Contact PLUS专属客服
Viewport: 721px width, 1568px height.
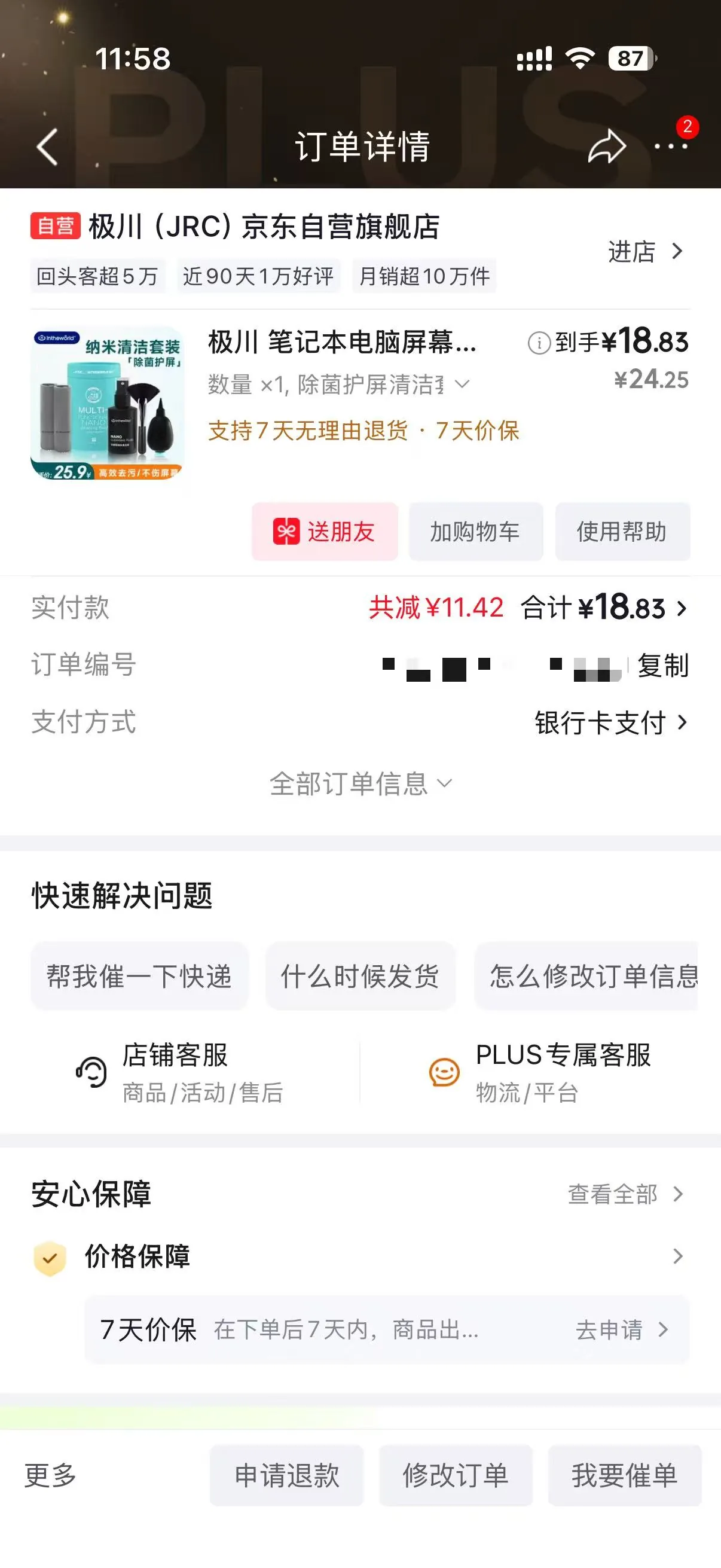540,1072
